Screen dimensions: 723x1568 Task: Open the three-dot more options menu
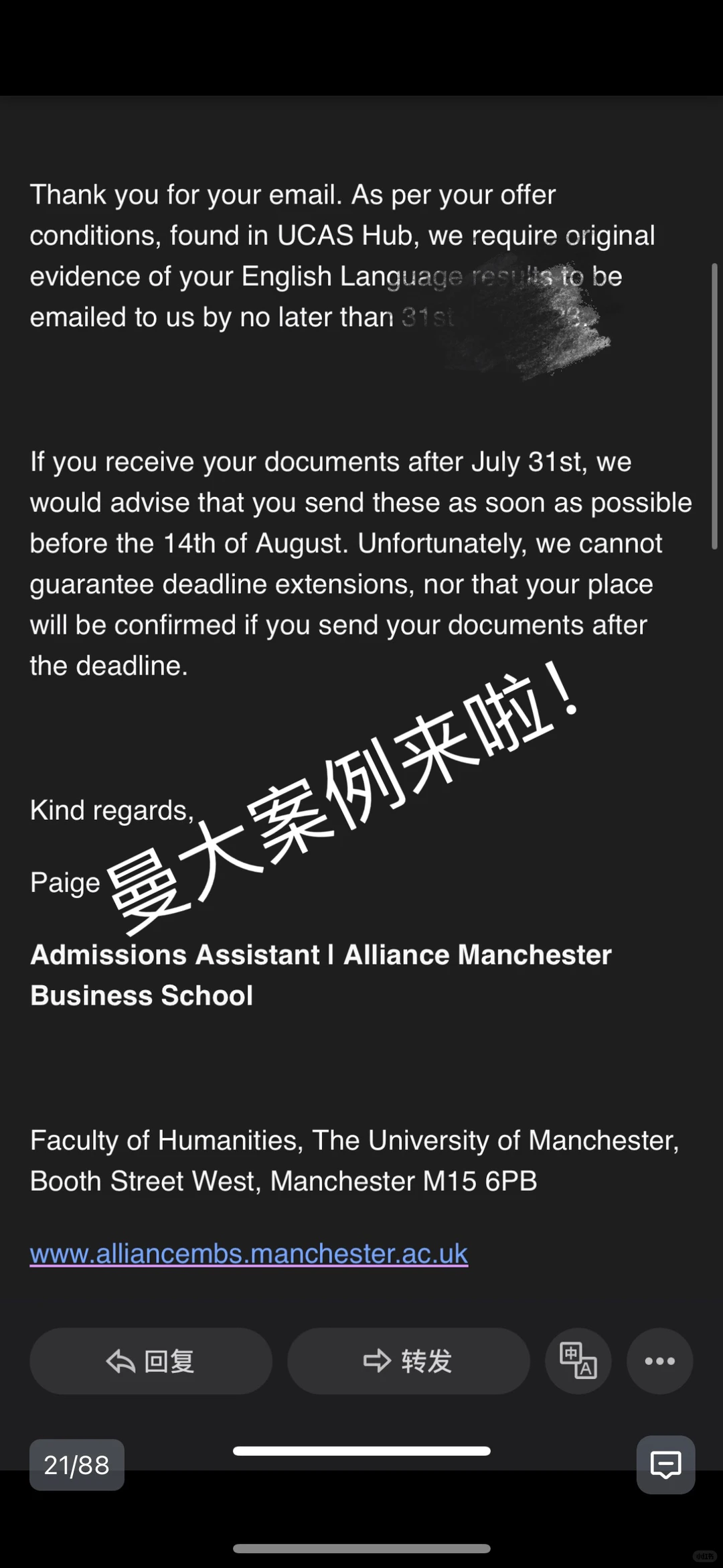[660, 1360]
